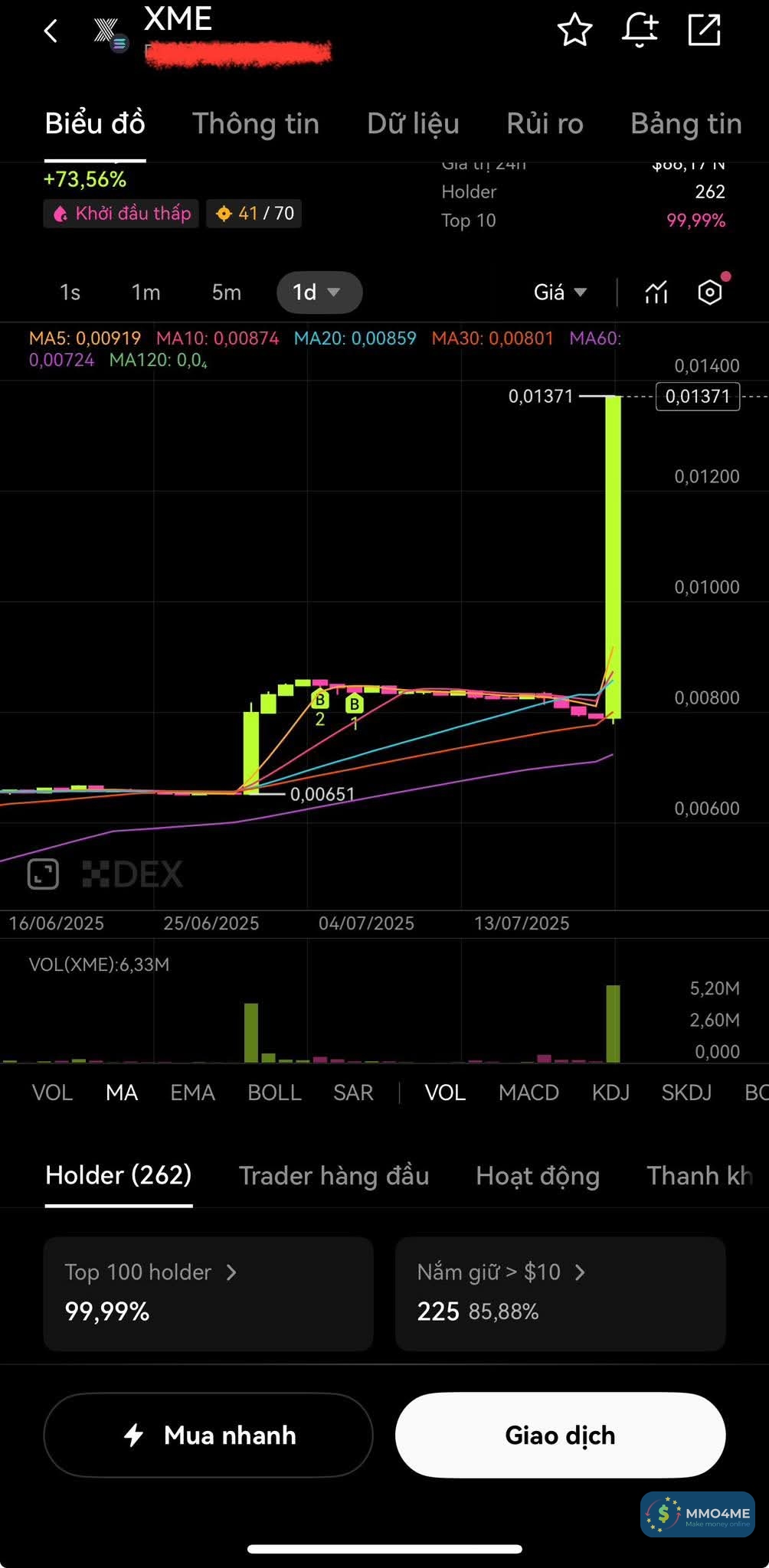
Task: Expand the chart to fullscreen
Action: [x=43, y=874]
